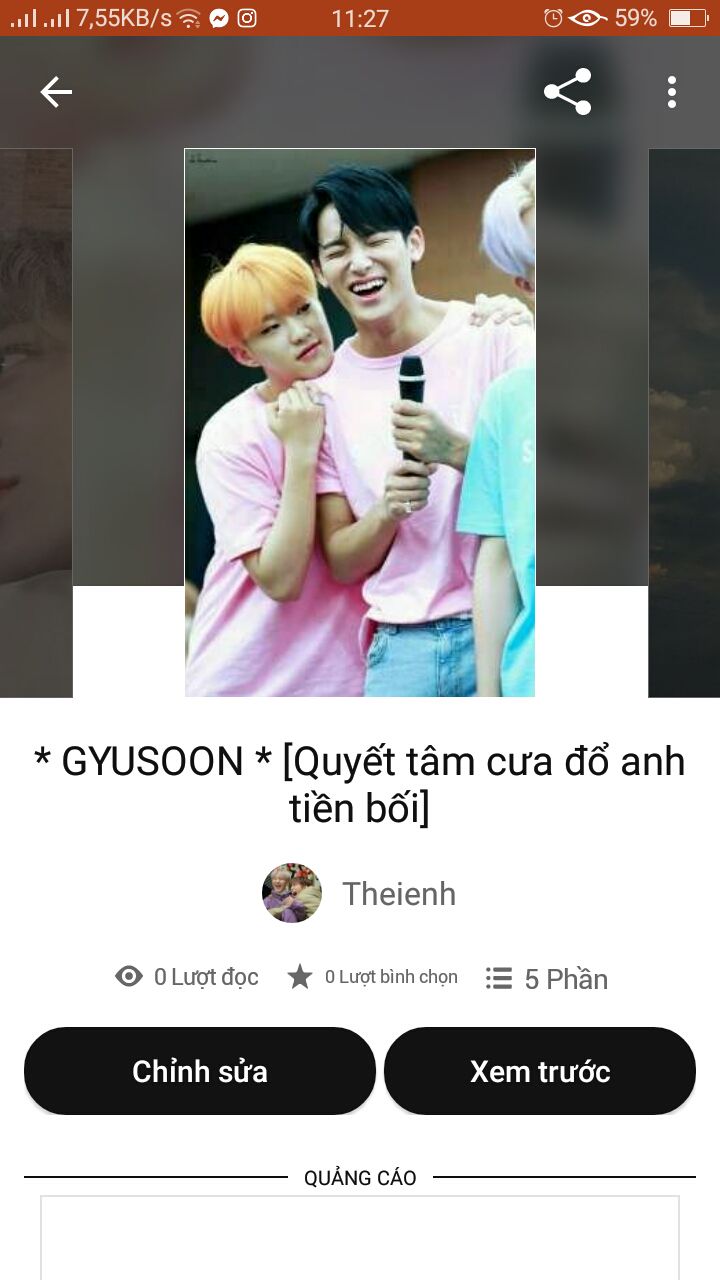
Task: Select the previous story cover on the left
Action: pyautogui.click(x=35, y=422)
